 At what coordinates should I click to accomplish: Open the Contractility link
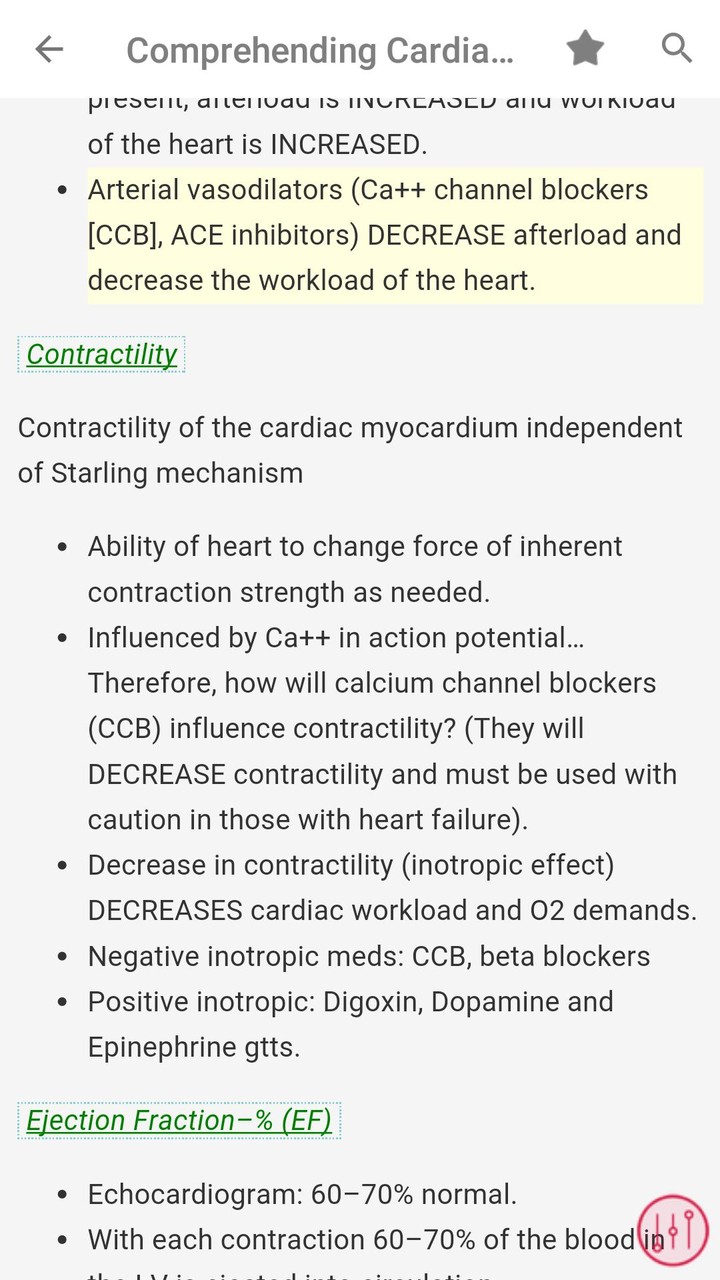pos(101,354)
